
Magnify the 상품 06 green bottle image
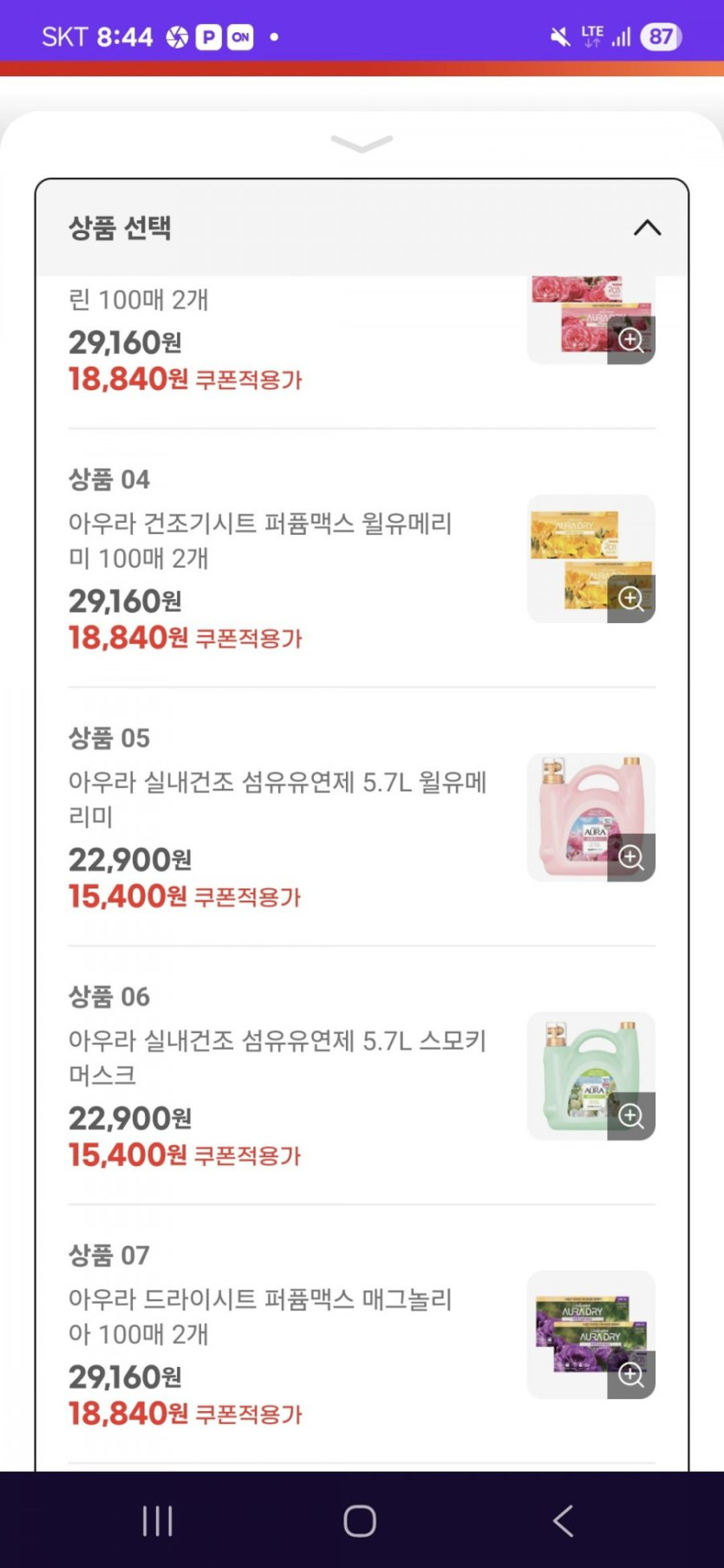(631, 1116)
